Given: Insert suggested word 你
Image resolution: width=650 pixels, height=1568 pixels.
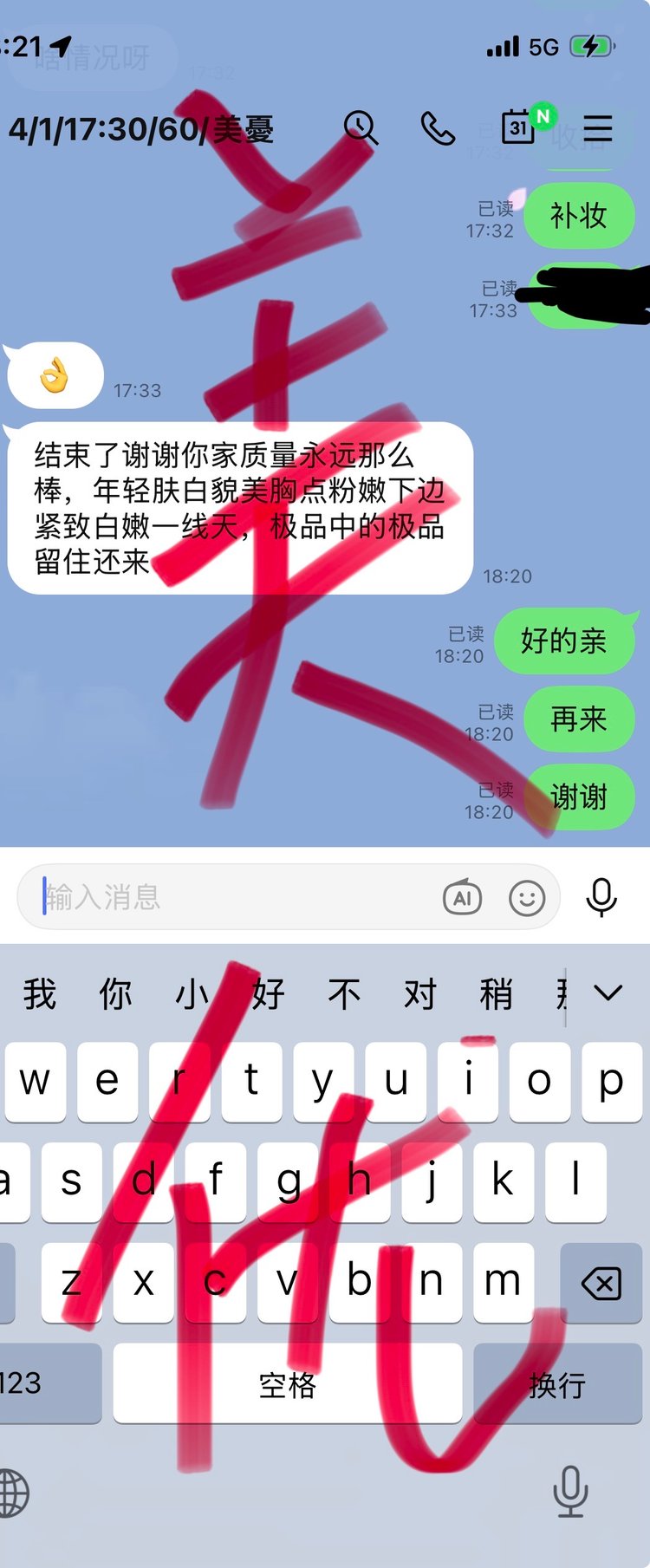Looking at the screenshot, I should click(x=116, y=993).
